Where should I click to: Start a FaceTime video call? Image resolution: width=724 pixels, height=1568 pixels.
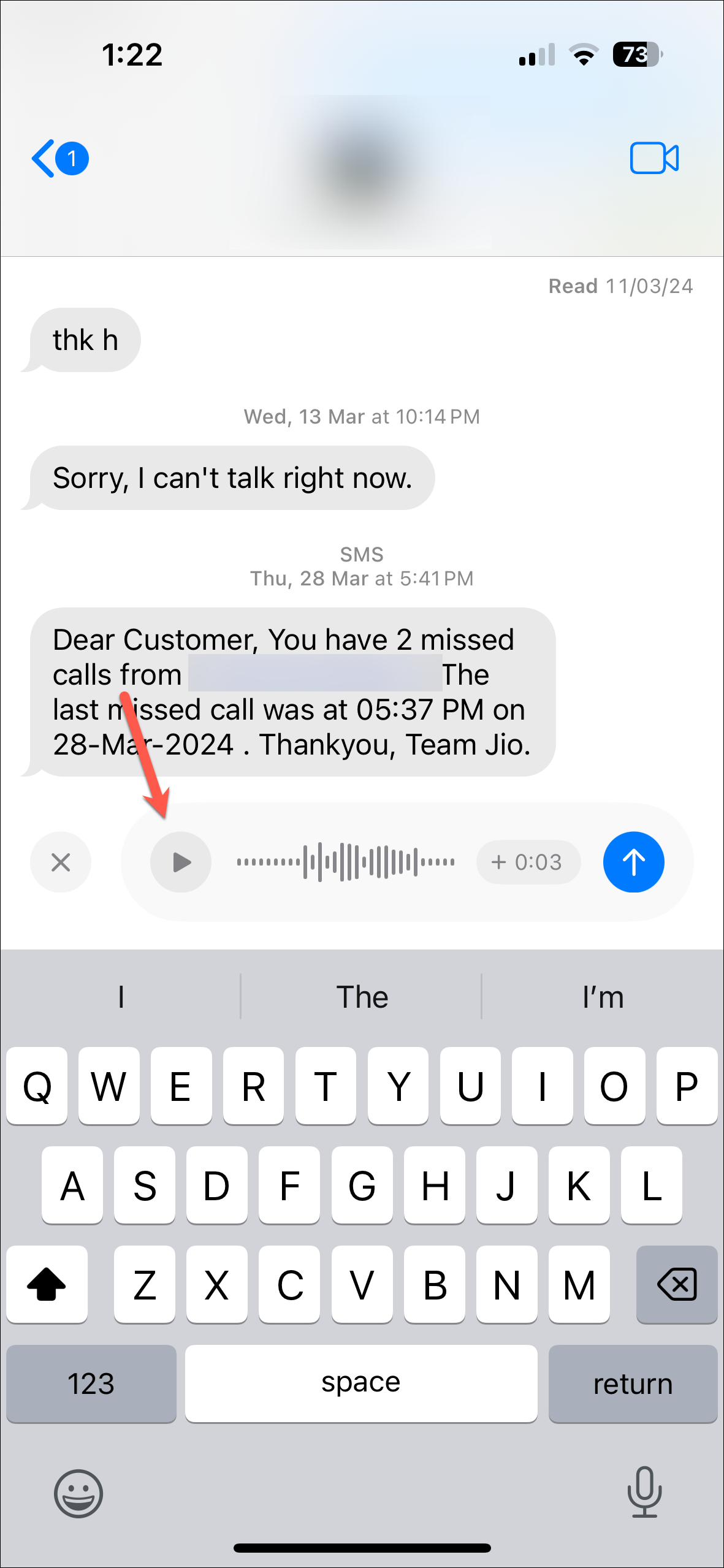pos(654,159)
